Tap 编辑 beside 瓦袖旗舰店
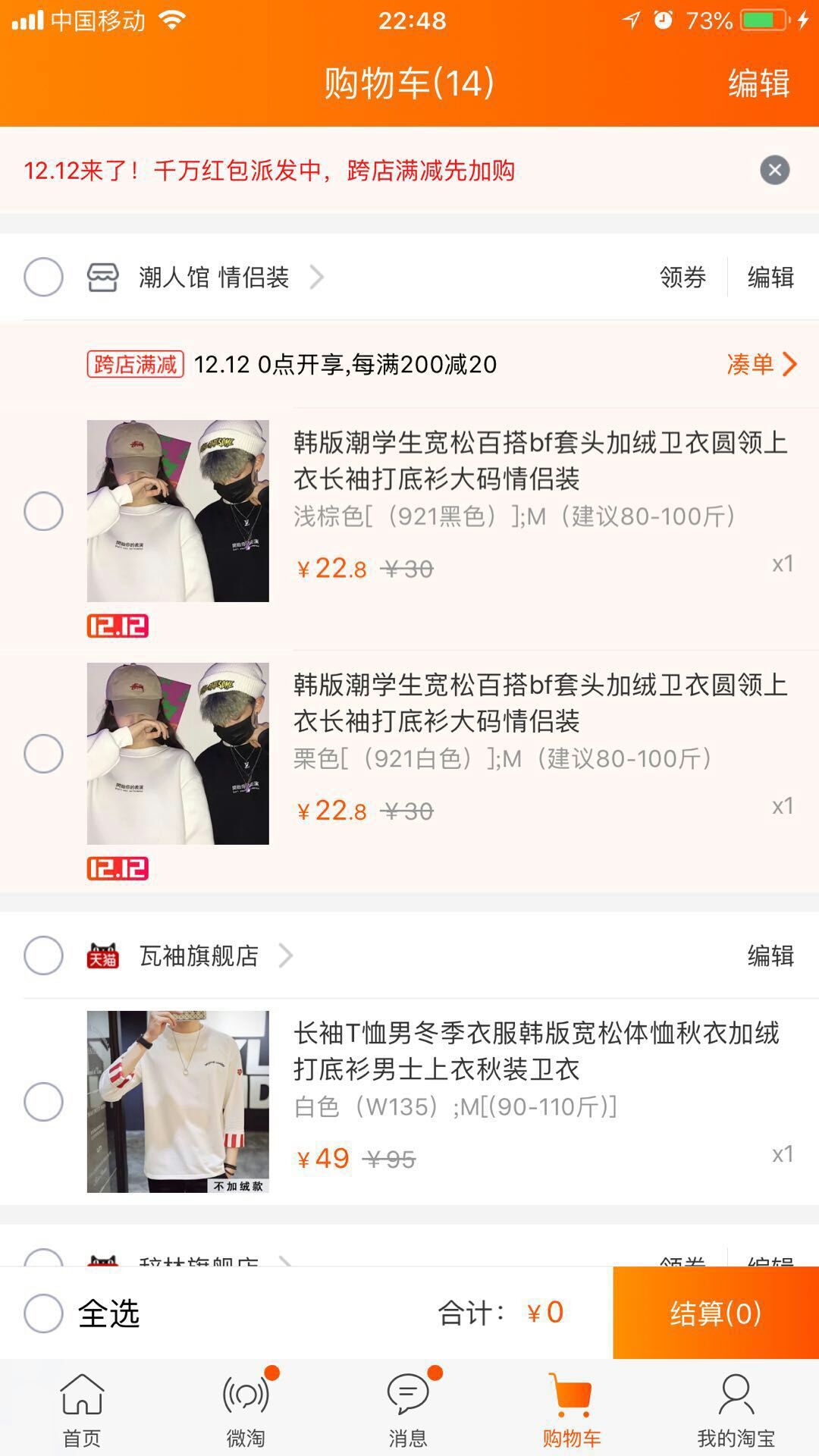819x1456 pixels. click(770, 956)
